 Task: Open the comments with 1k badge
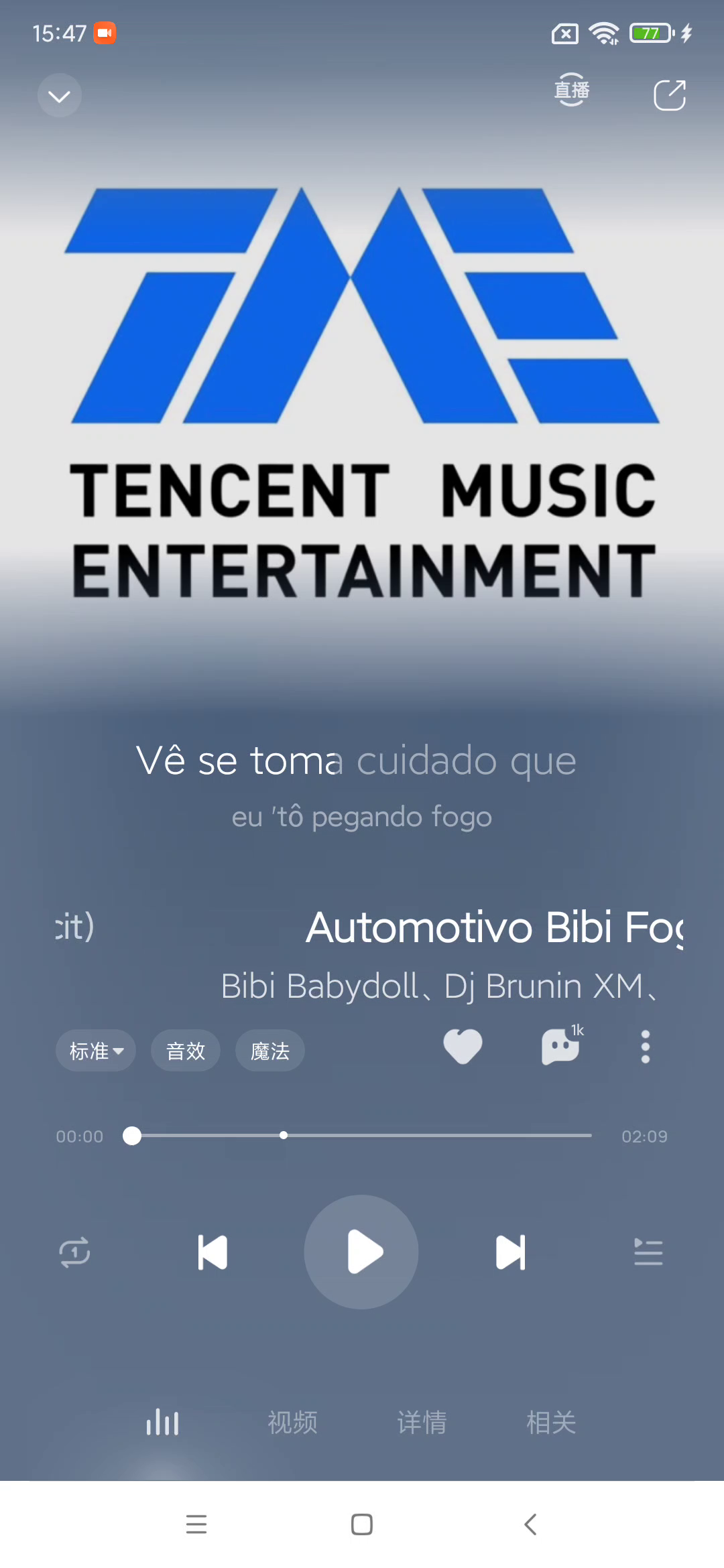561,1047
